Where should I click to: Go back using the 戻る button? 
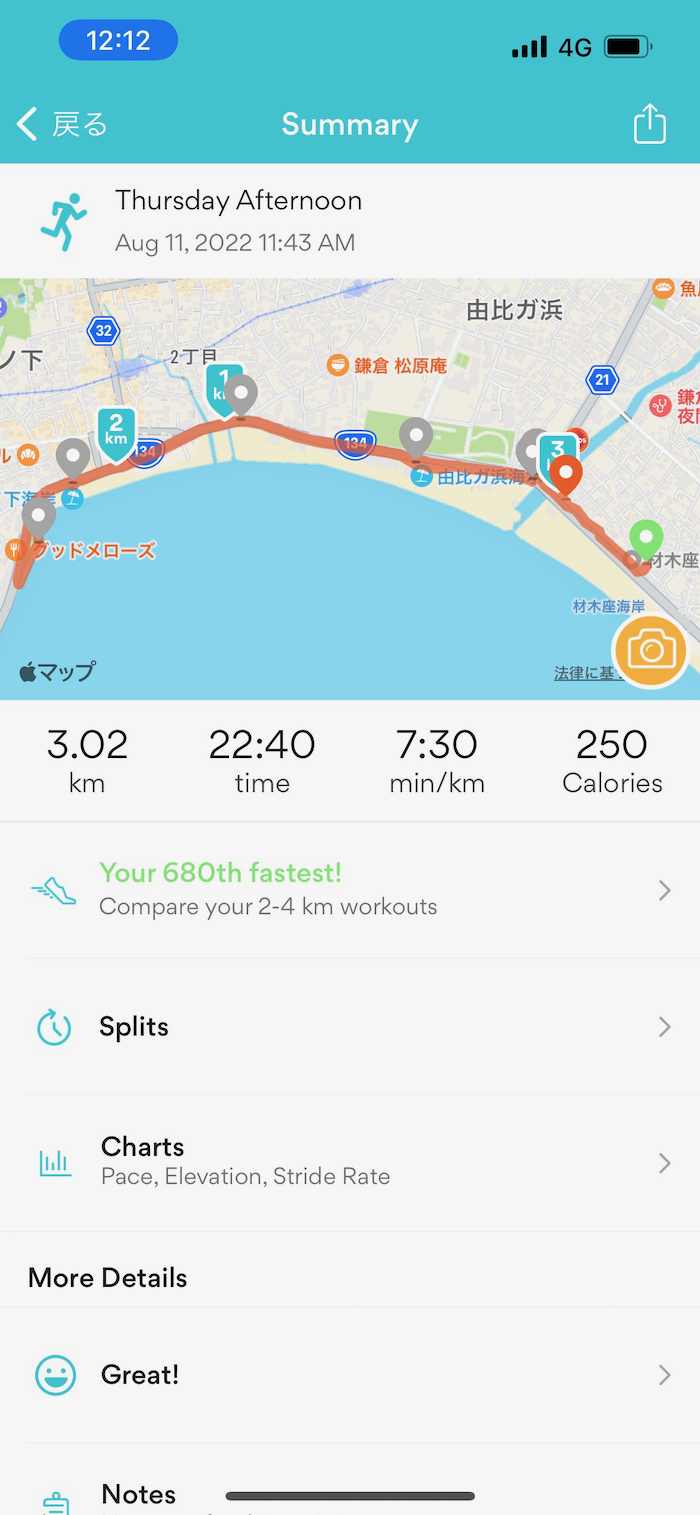(62, 125)
